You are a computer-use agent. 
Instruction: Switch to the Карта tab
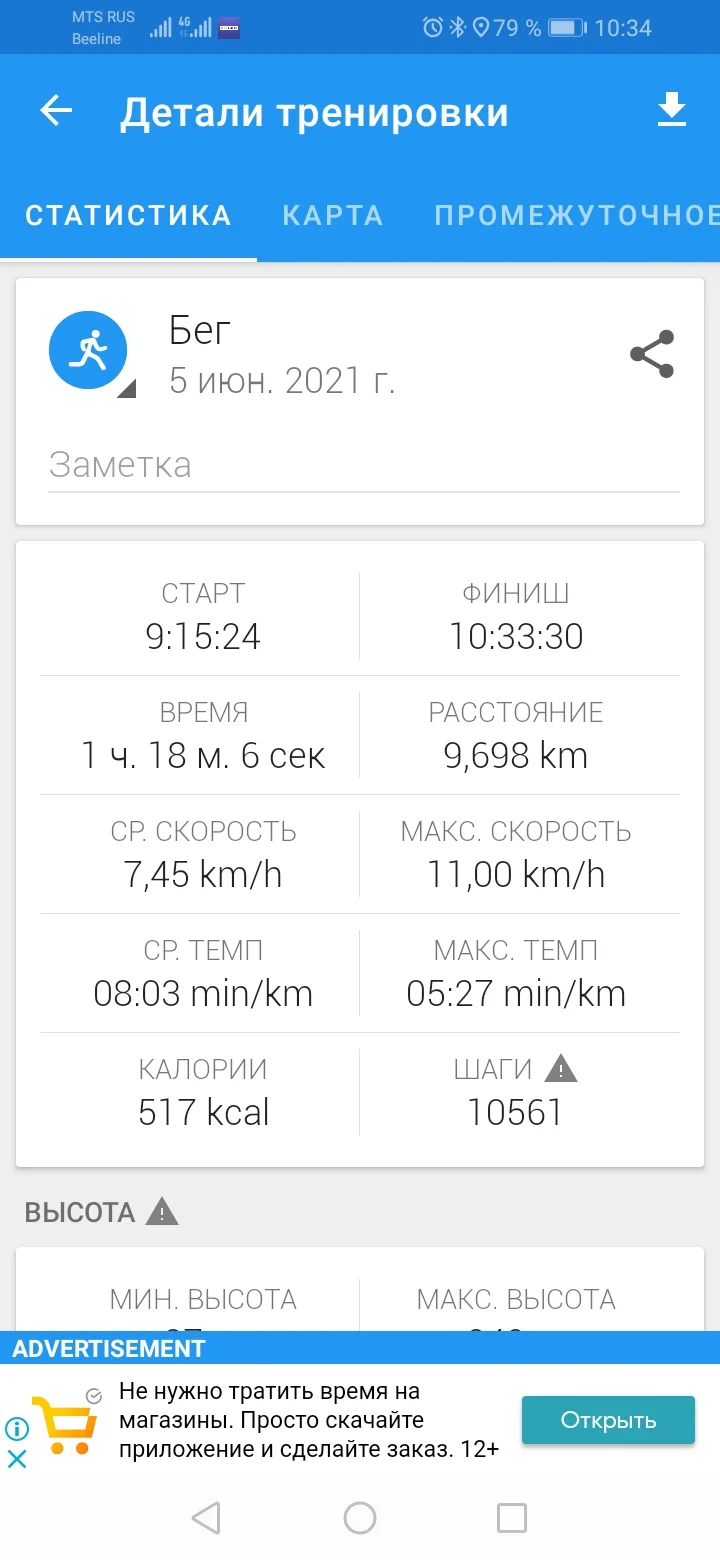(333, 215)
